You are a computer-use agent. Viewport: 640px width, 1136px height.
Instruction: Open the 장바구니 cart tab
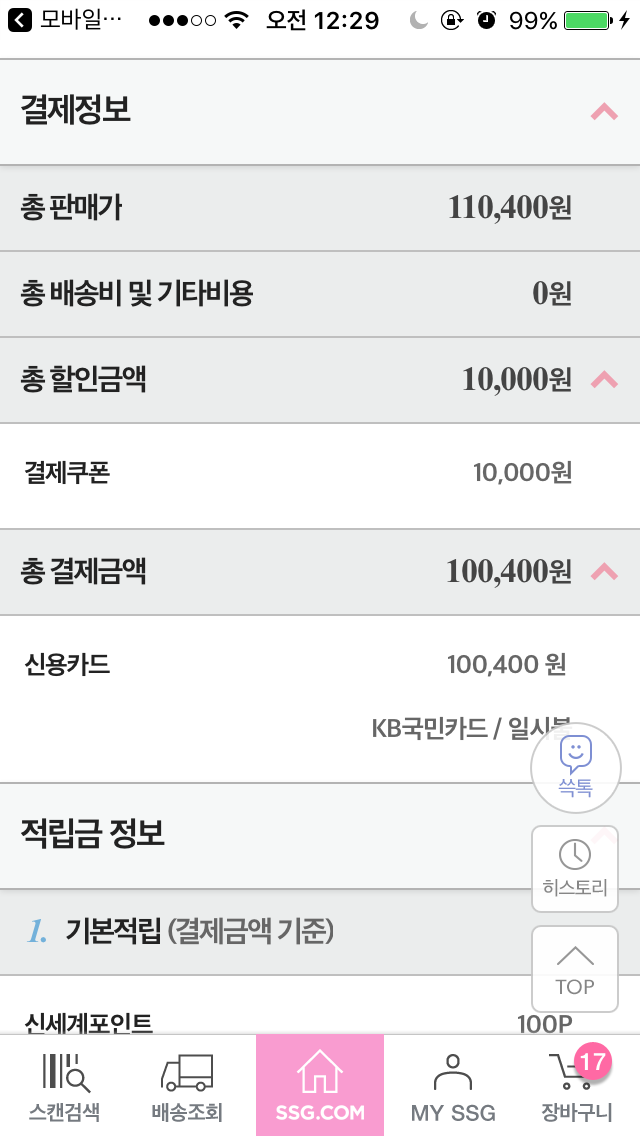[x=577, y=1086]
